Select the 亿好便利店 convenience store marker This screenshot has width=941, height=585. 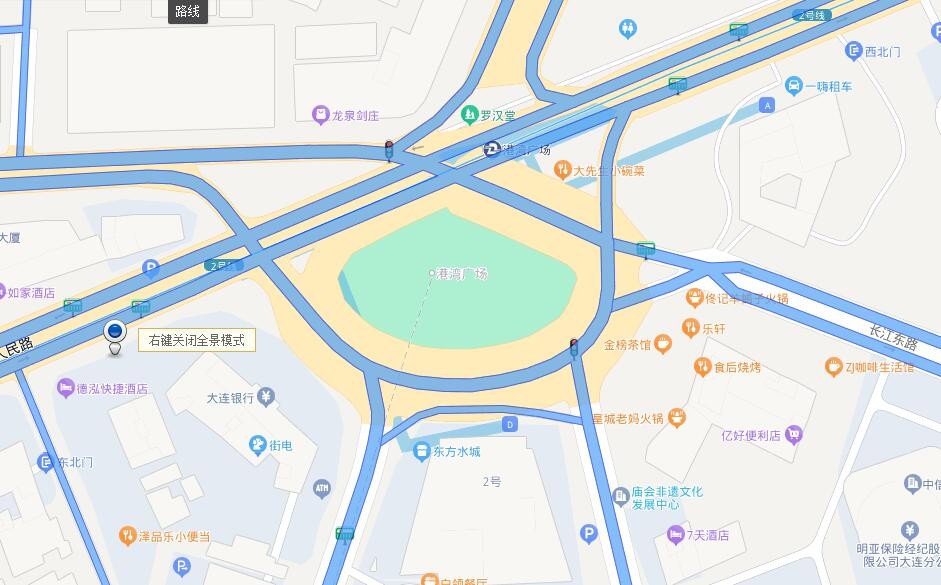(794, 435)
